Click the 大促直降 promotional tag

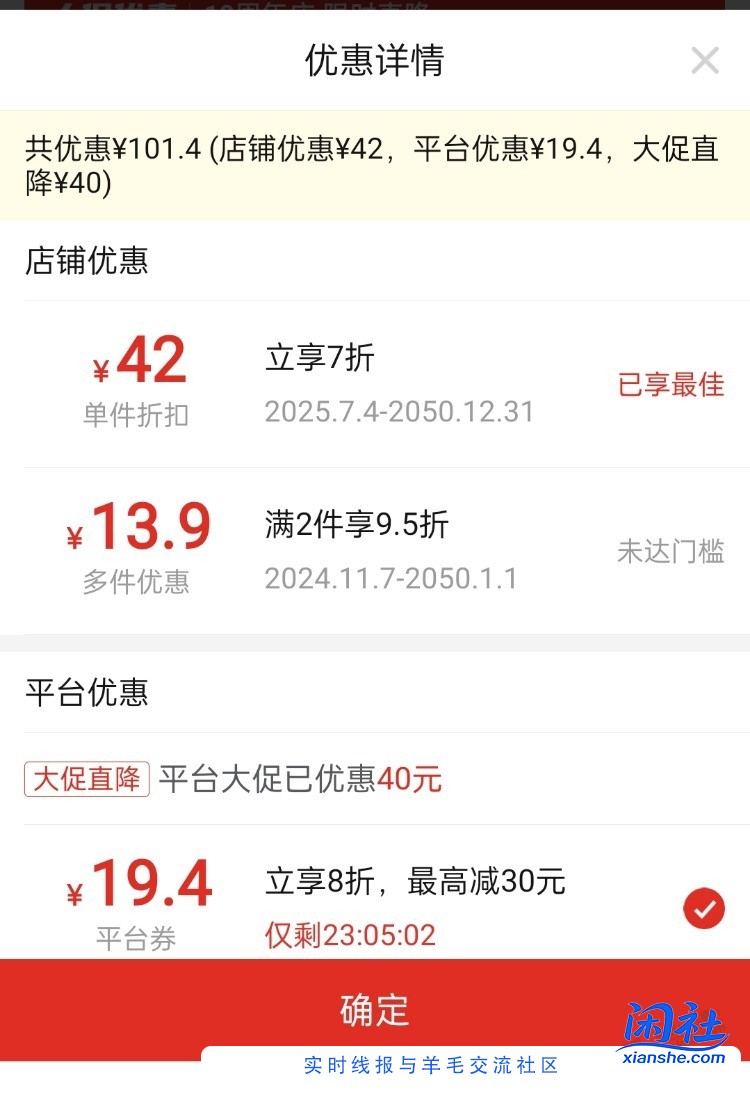pos(85,779)
